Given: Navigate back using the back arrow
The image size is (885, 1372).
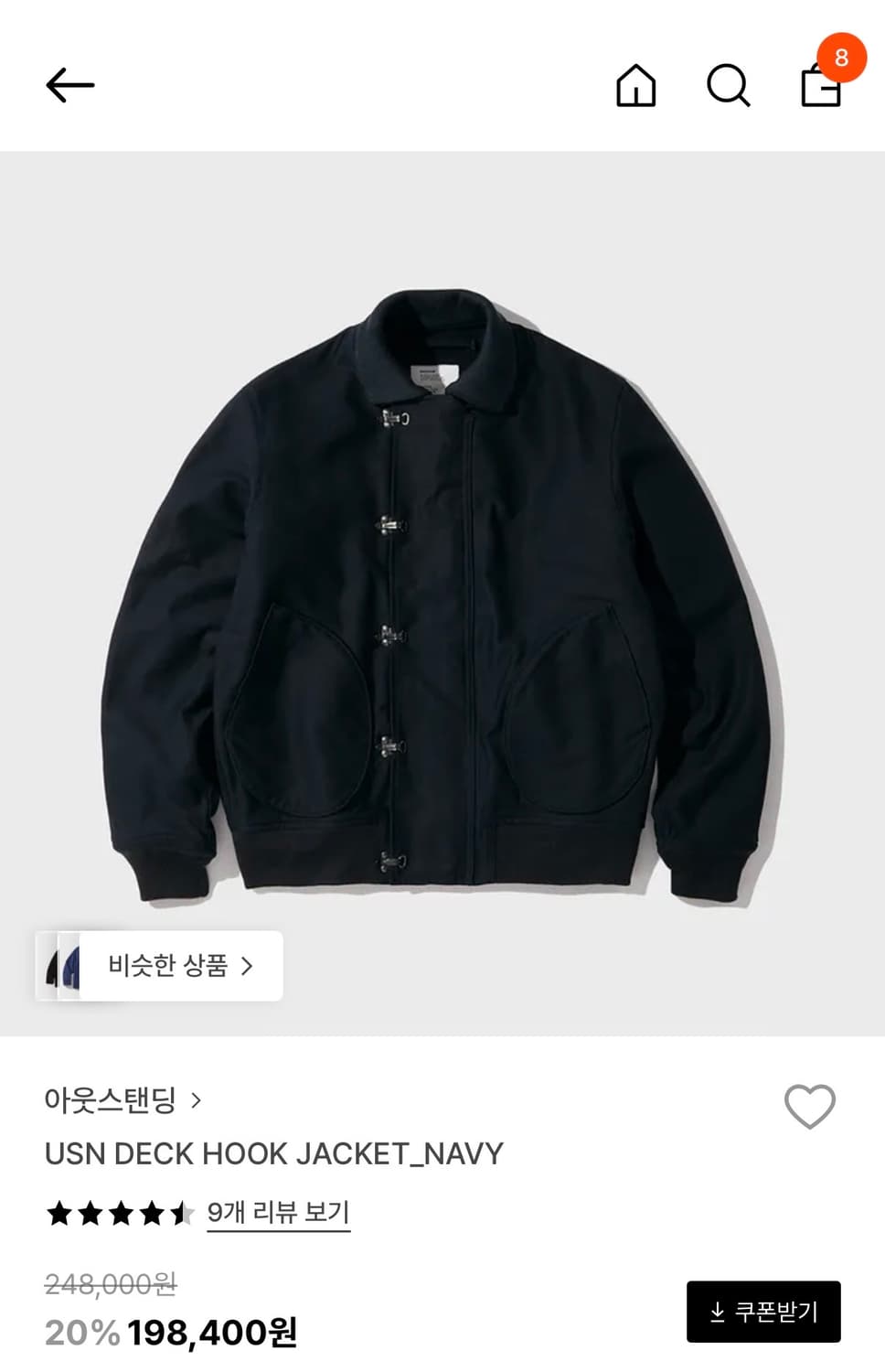Looking at the screenshot, I should 71,84.
